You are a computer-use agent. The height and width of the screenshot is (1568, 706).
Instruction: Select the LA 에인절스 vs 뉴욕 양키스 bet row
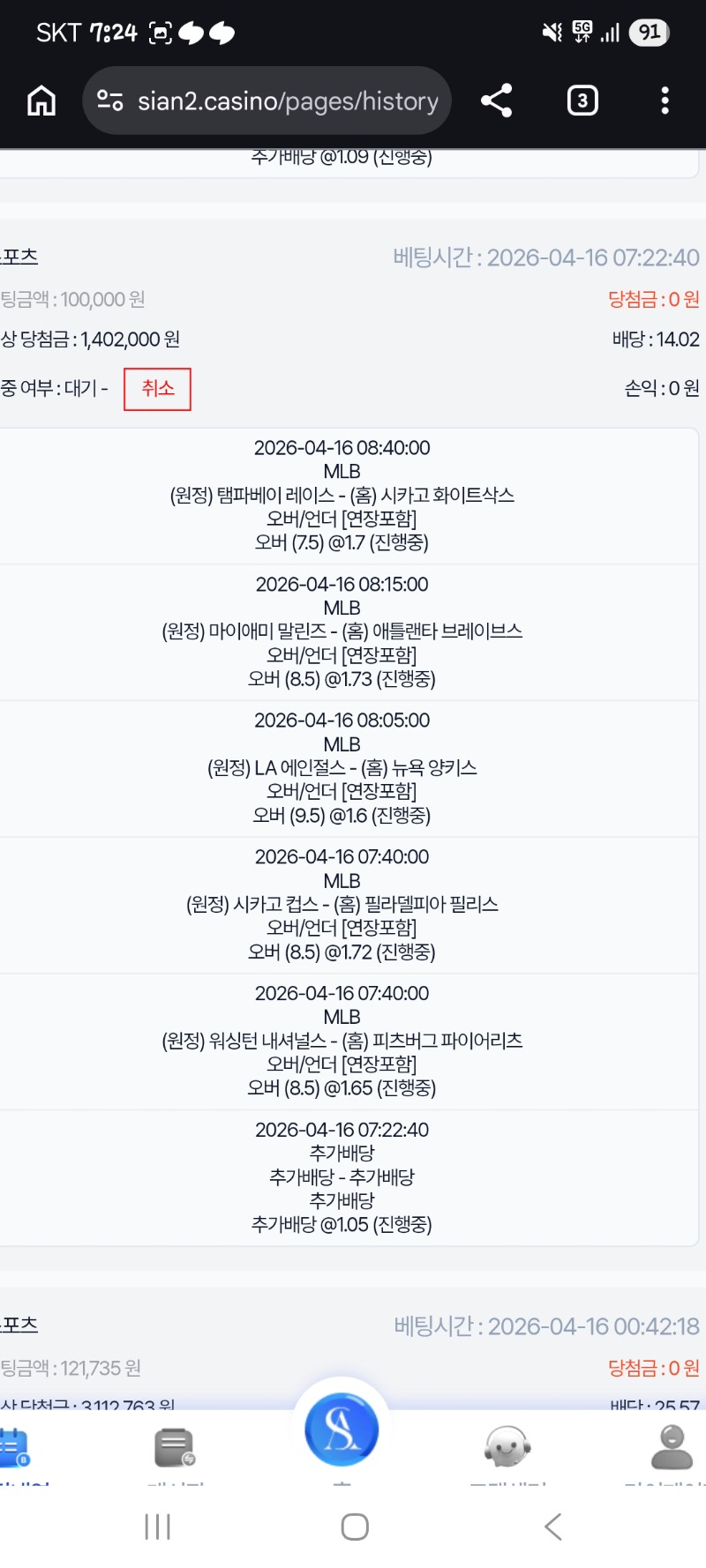point(353,768)
